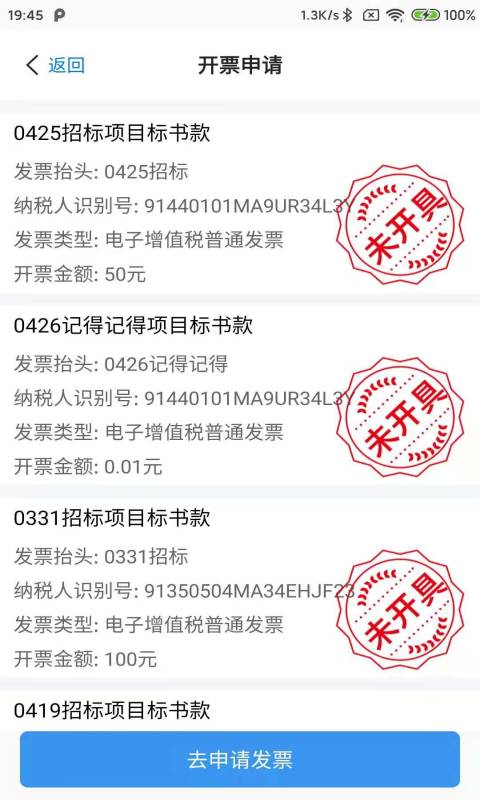
Task: Open the 0425招标项目标书款 invoice record
Action: pyautogui.click(x=240, y=203)
